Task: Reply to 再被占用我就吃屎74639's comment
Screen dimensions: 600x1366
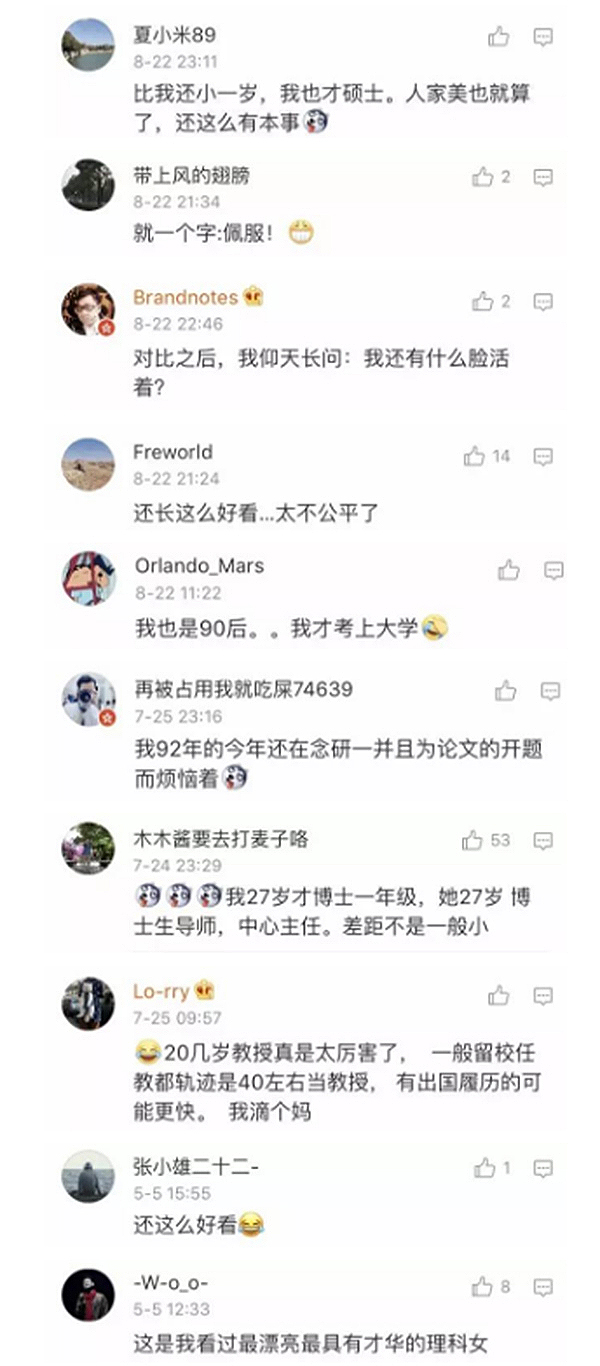Action: point(550,690)
